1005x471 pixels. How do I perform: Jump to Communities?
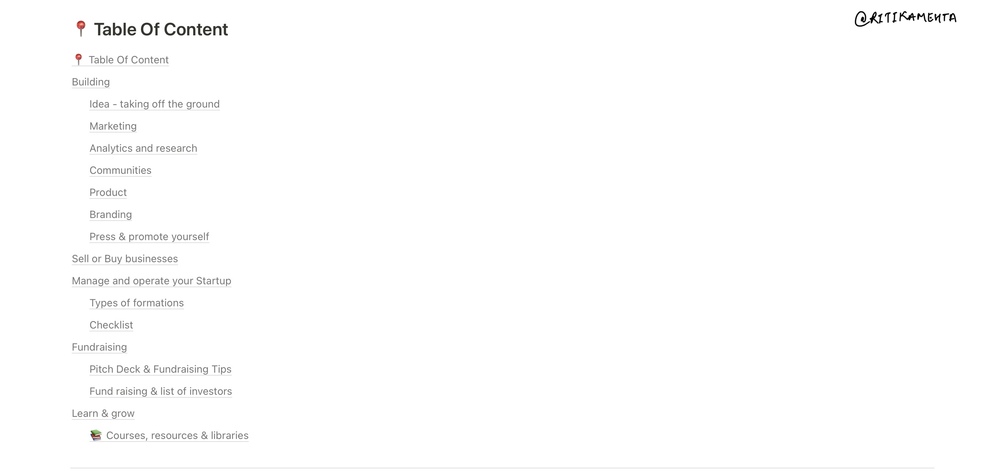click(120, 170)
